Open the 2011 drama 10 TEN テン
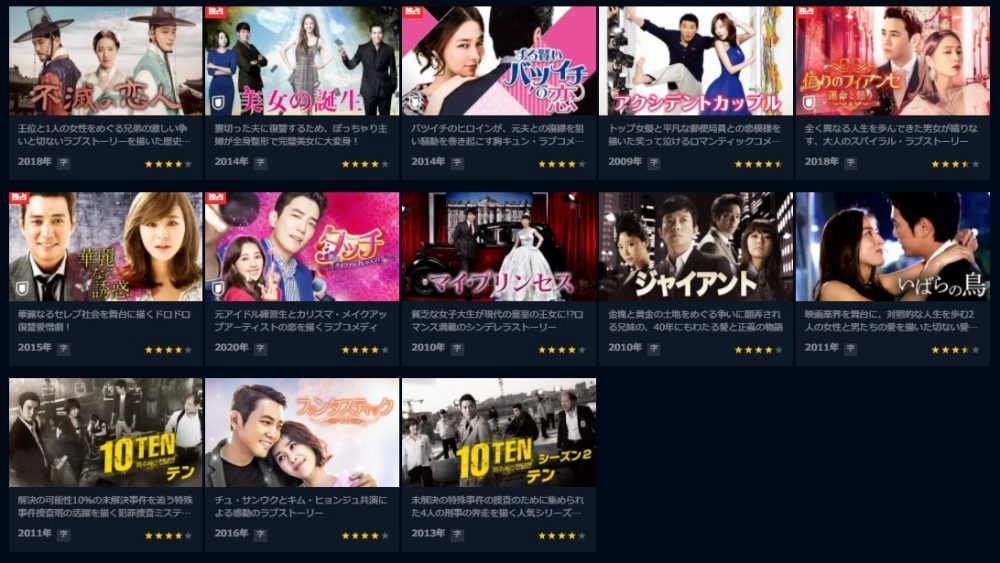The width and height of the screenshot is (1000, 563). pyautogui.click(x=105, y=432)
